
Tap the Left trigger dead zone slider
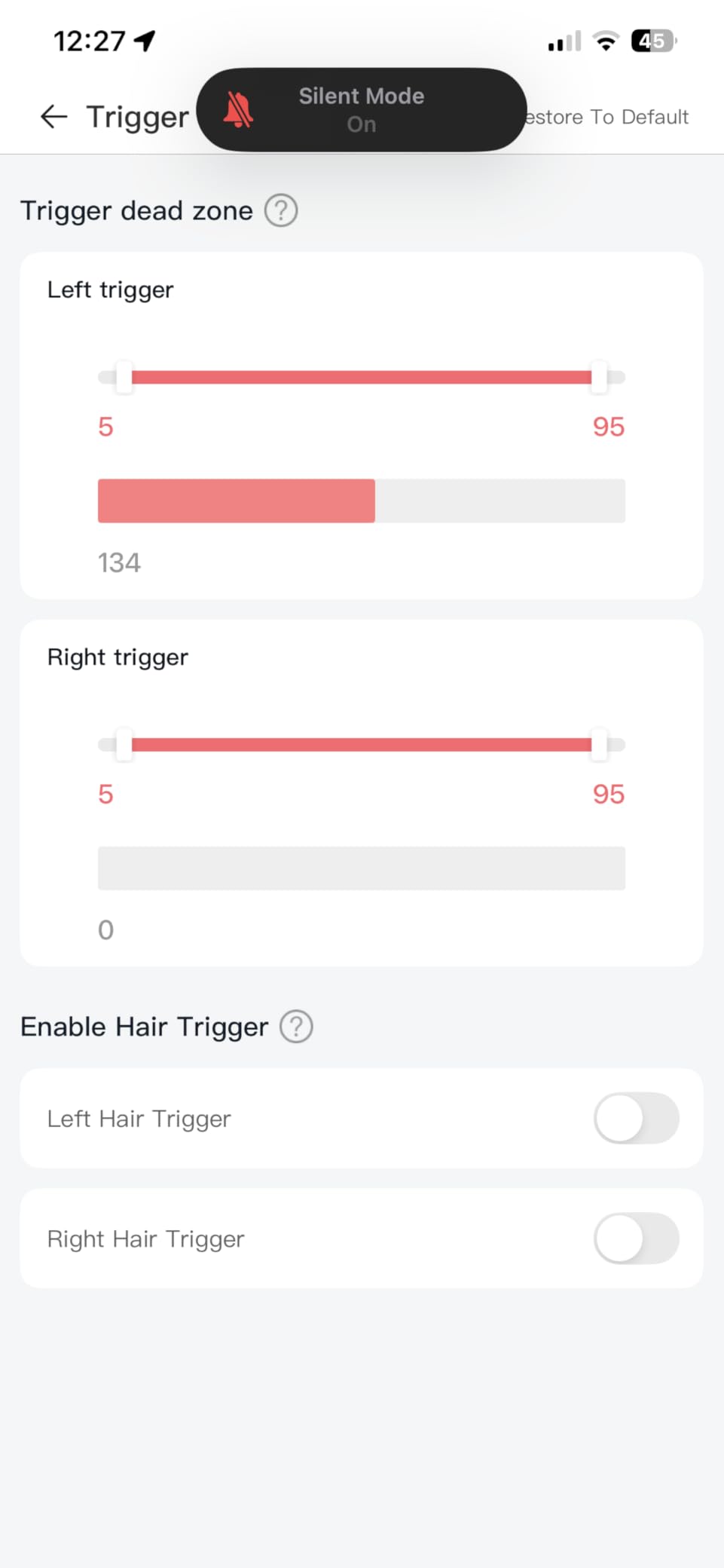[x=362, y=378]
